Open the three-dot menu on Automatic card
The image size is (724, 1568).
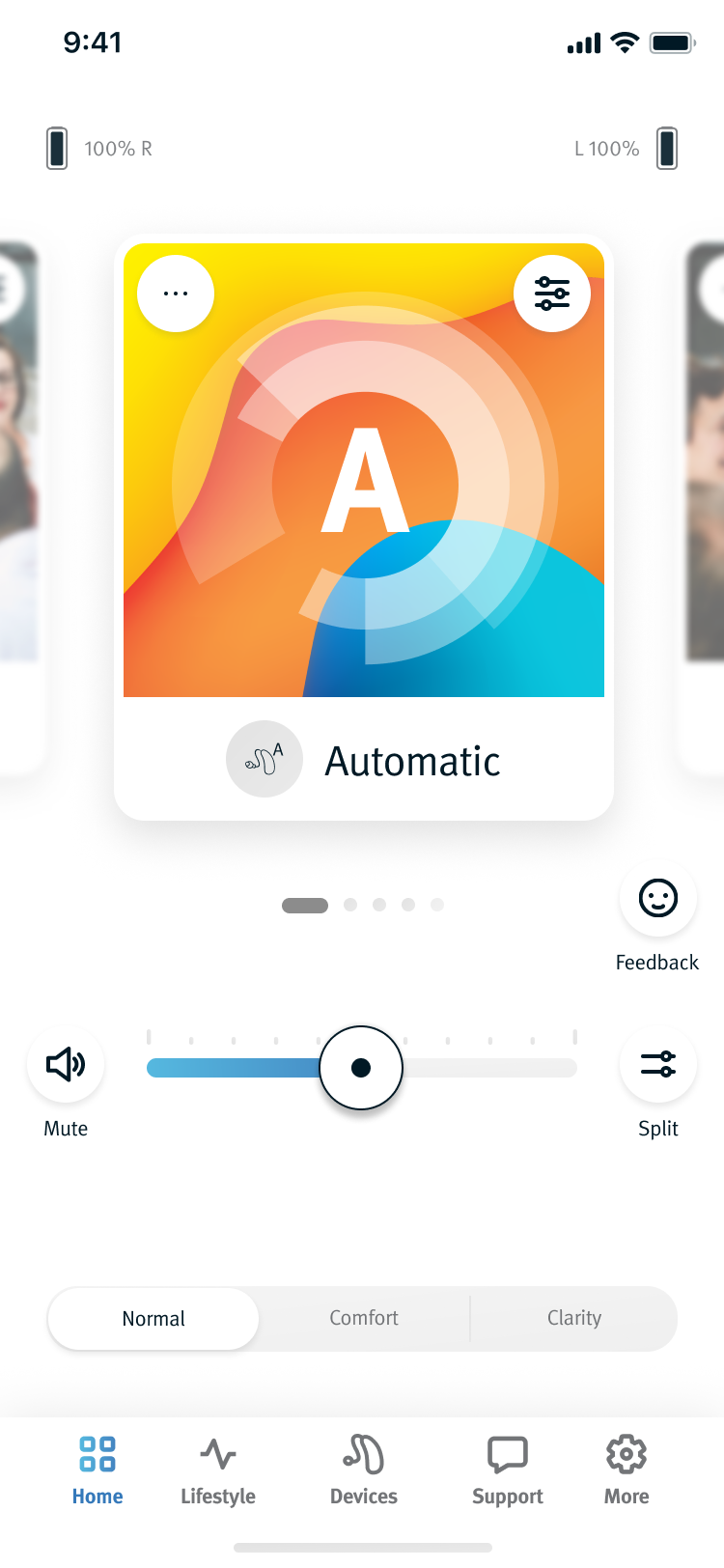click(x=176, y=294)
